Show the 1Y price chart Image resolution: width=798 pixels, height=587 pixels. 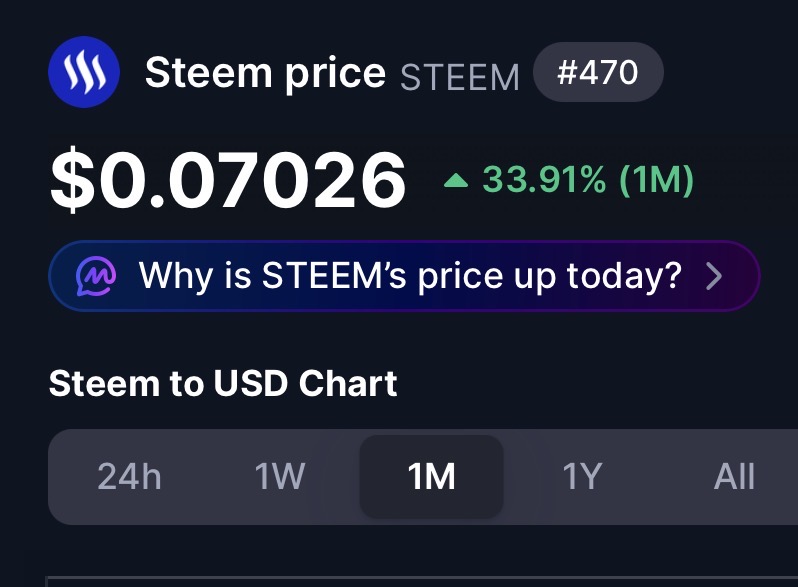click(x=582, y=477)
